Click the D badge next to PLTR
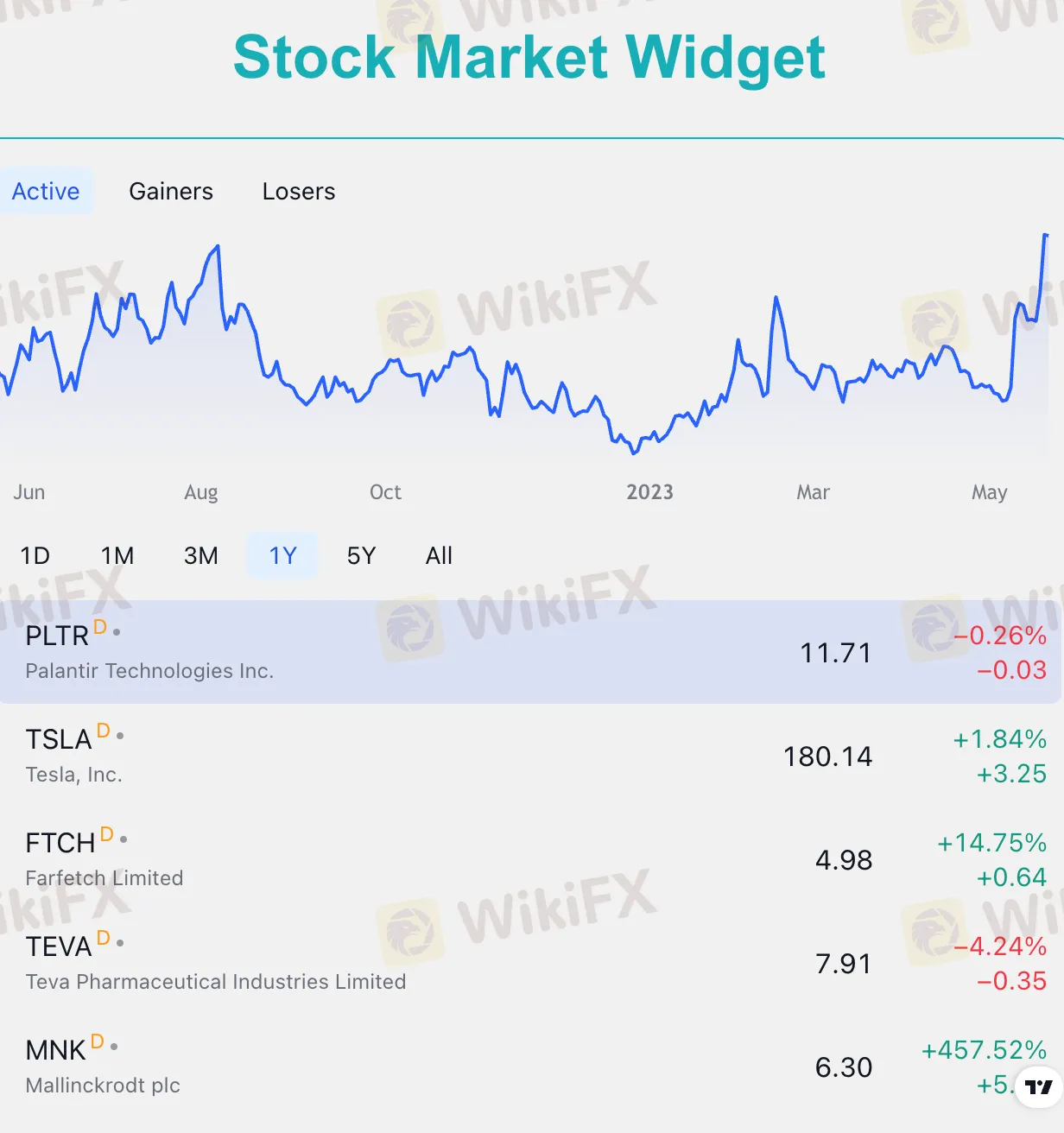This screenshot has height=1133, width=1064. click(x=100, y=629)
